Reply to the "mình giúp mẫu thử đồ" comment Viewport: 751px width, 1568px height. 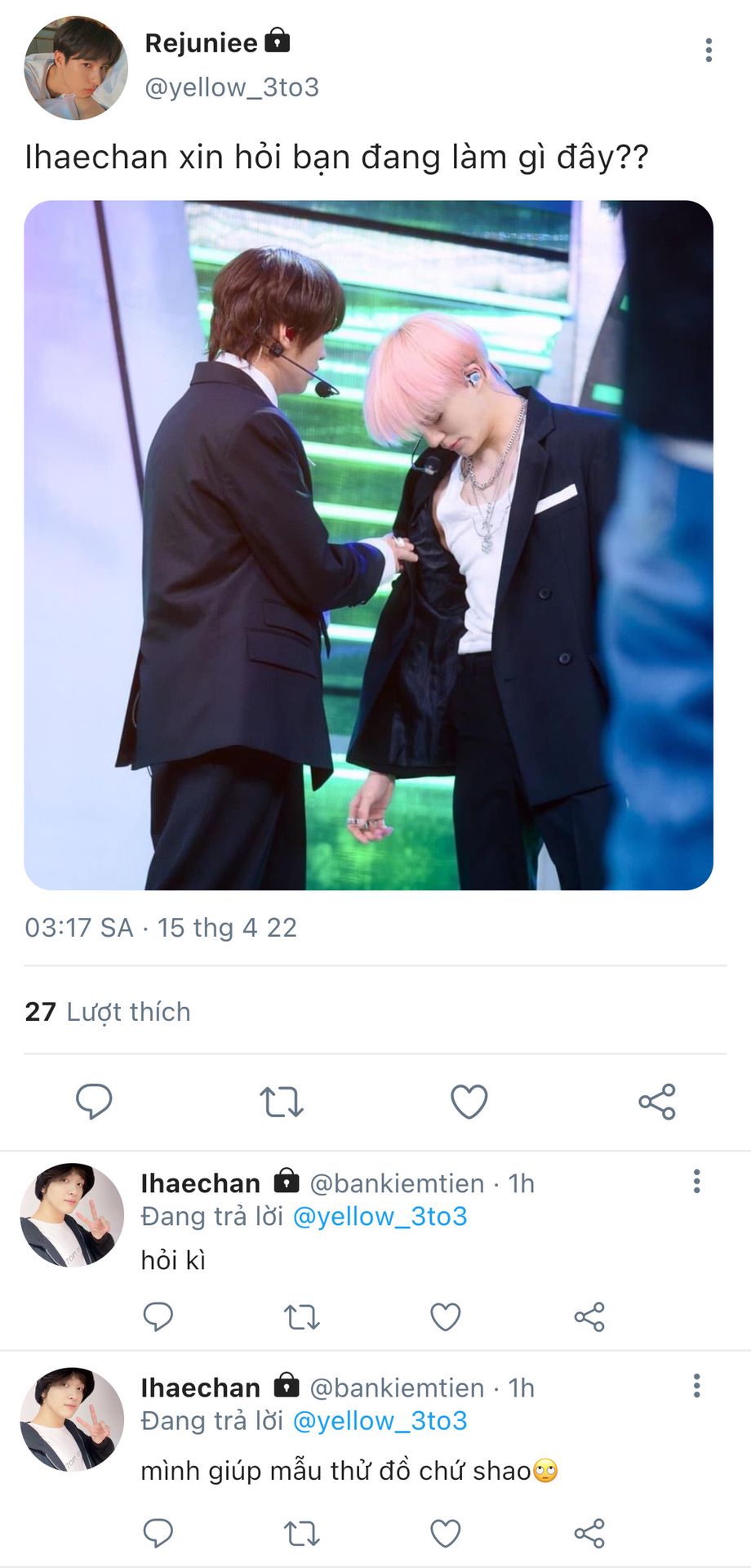[x=158, y=1533]
